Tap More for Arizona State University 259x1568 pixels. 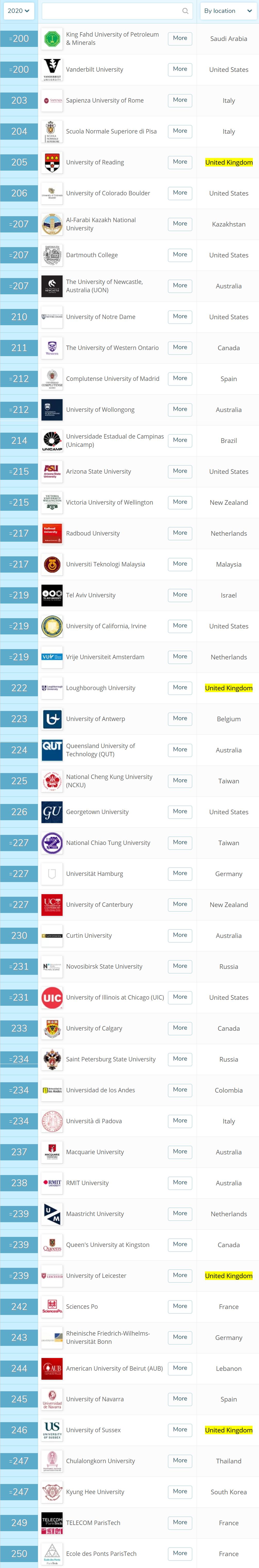tap(180, 471)
